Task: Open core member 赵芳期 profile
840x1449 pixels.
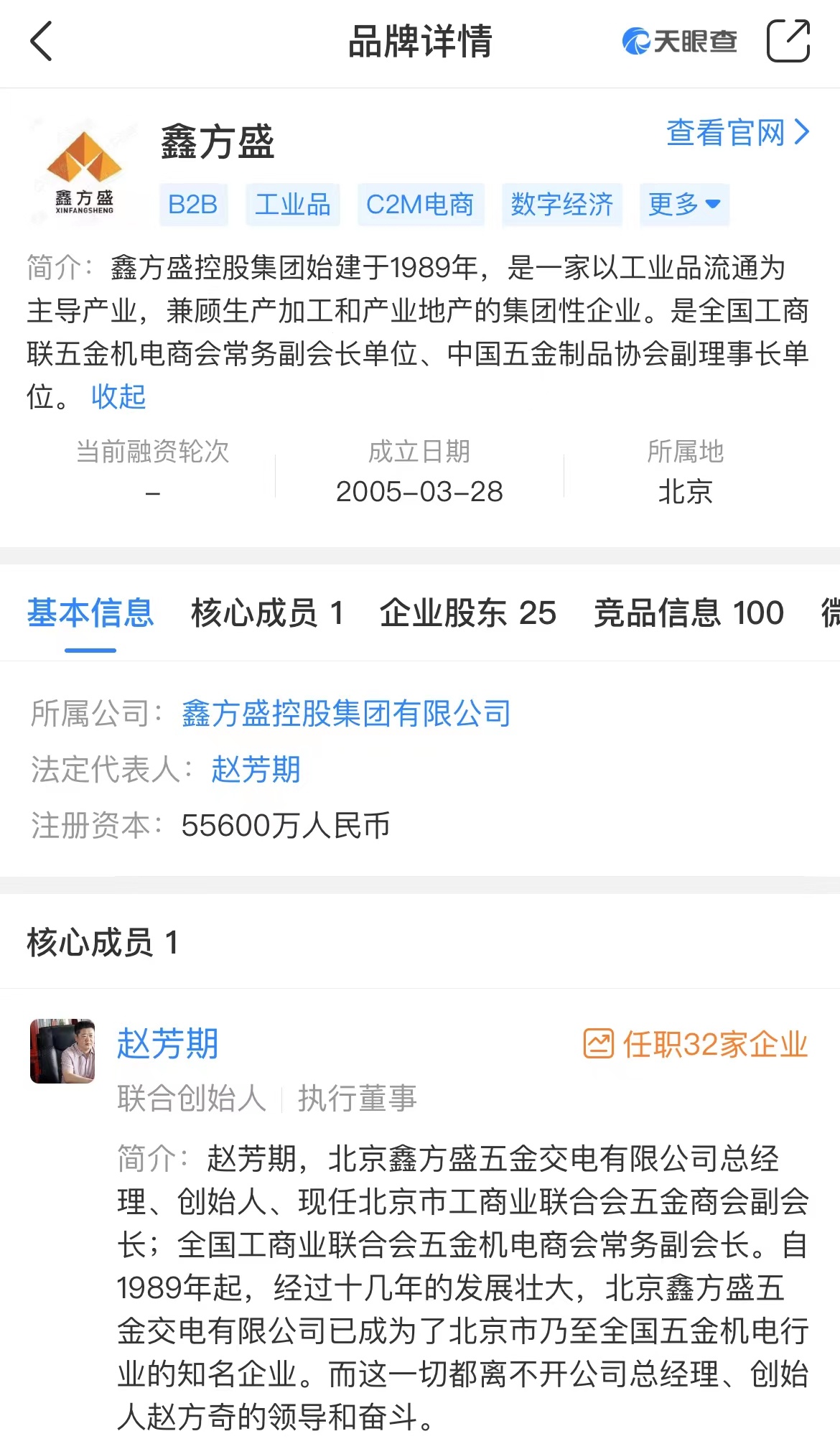Action: point(167,1043)
